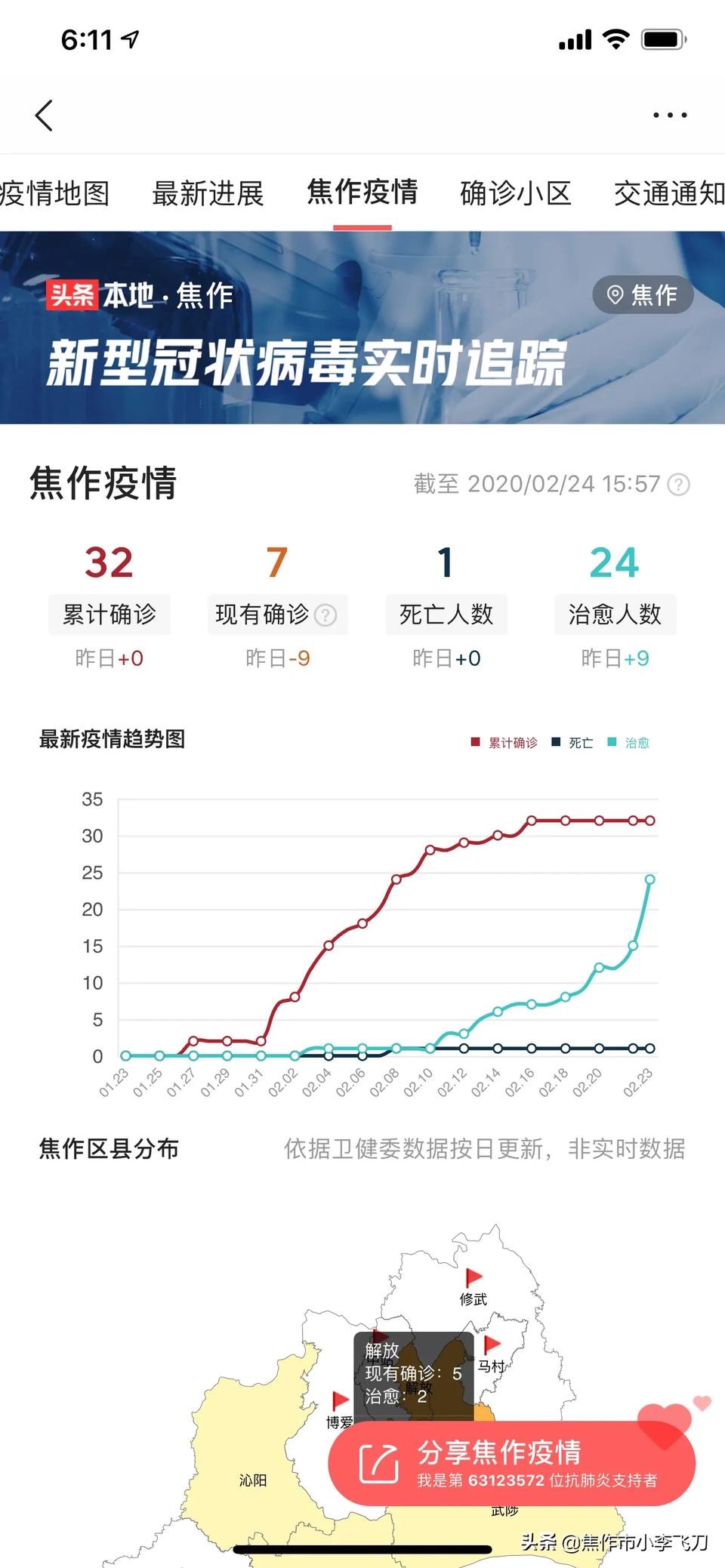The image size is (725, 1568).
Task: Open the 确诊小区 tab
Action: tap(516, 193)
